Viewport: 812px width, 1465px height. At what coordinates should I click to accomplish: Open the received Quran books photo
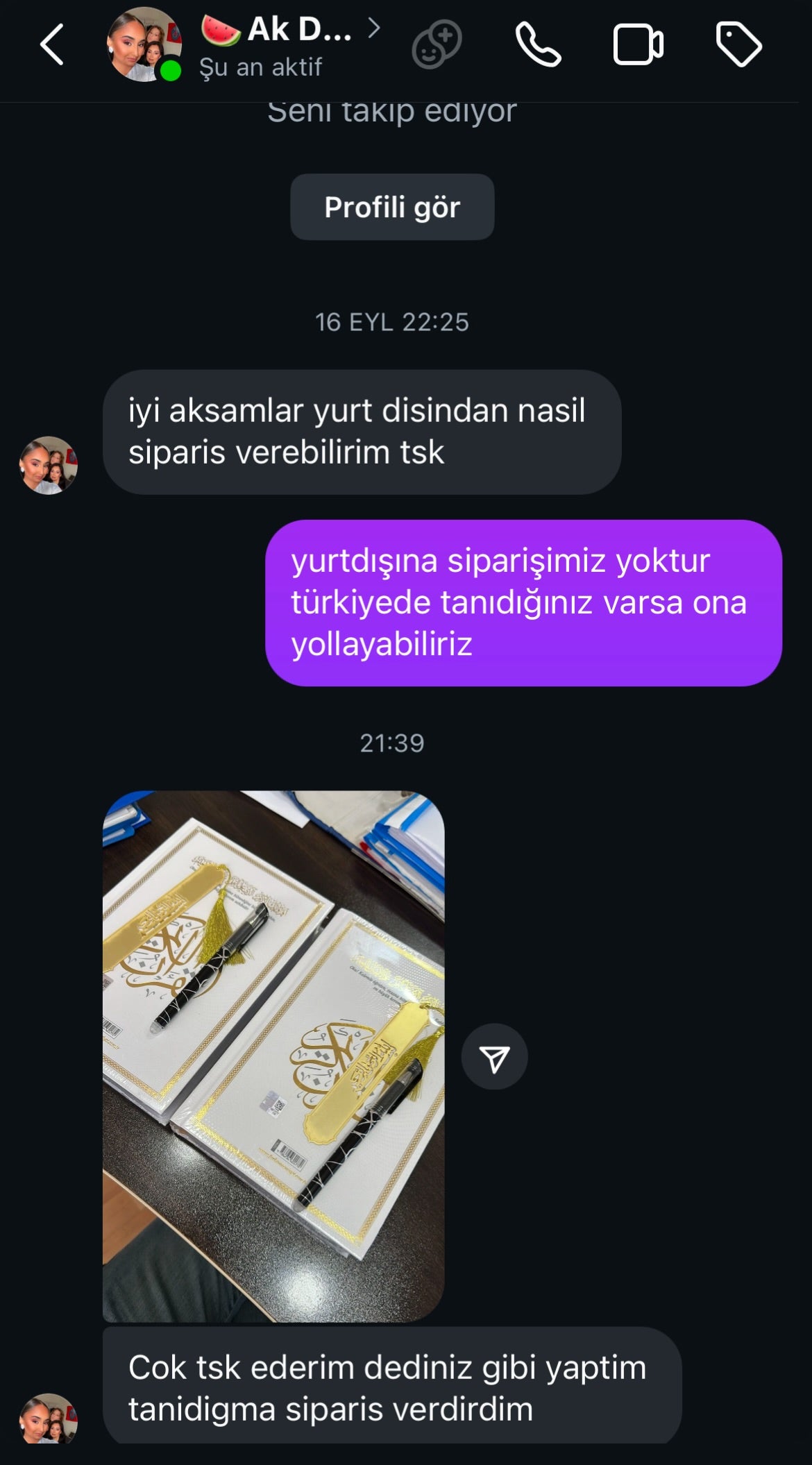click(x=273, y=1056)
